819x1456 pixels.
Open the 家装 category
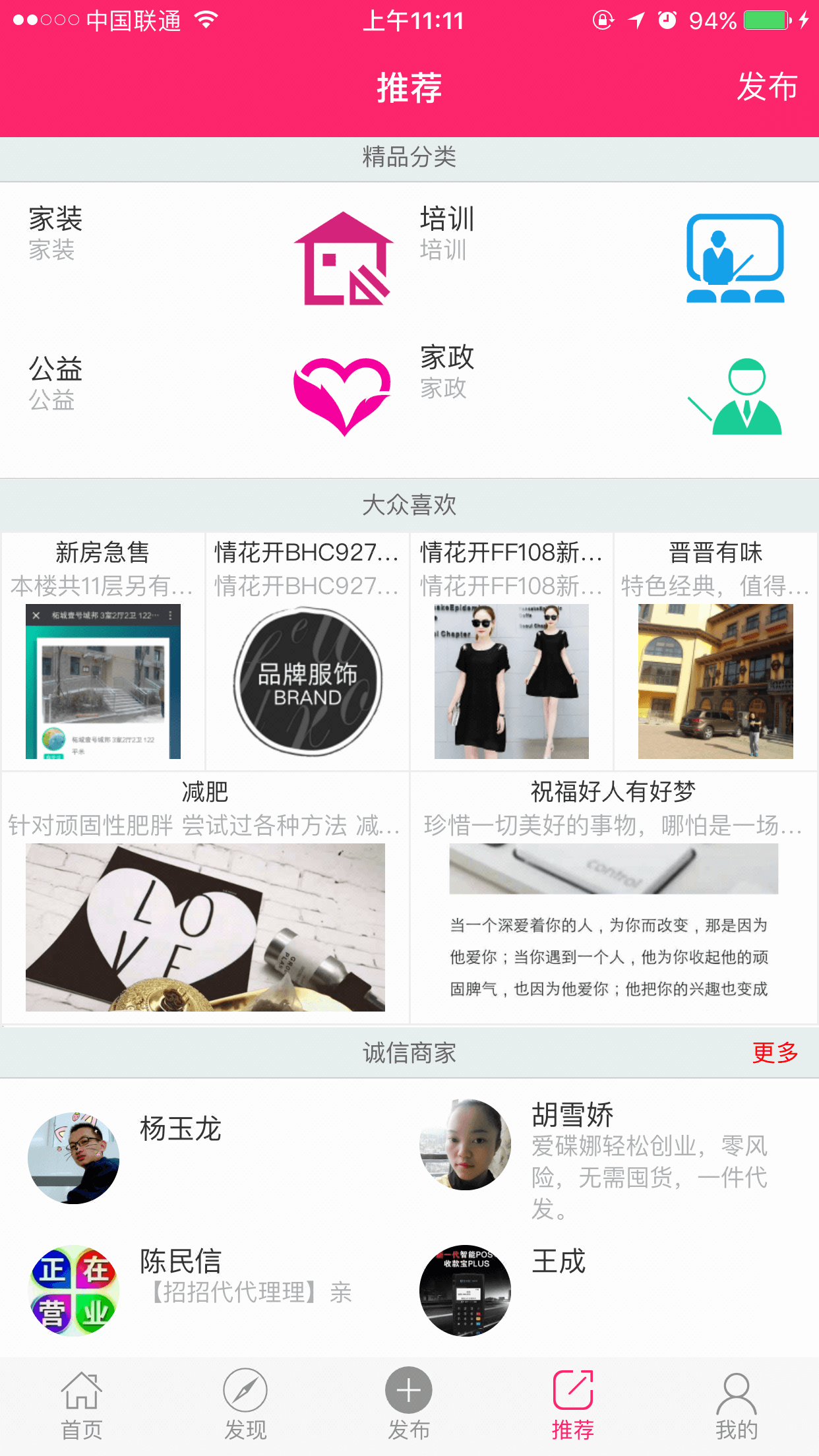204,254
